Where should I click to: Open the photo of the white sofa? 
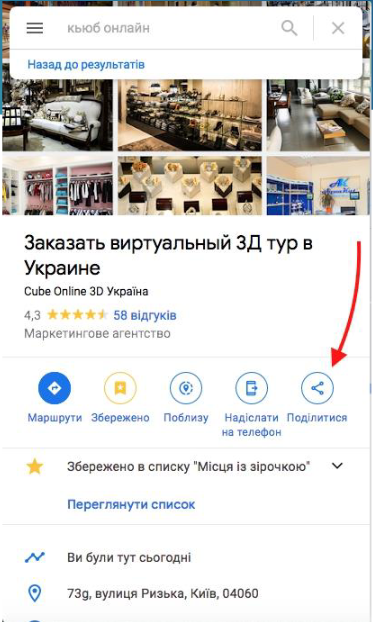[x=58, y=115]
